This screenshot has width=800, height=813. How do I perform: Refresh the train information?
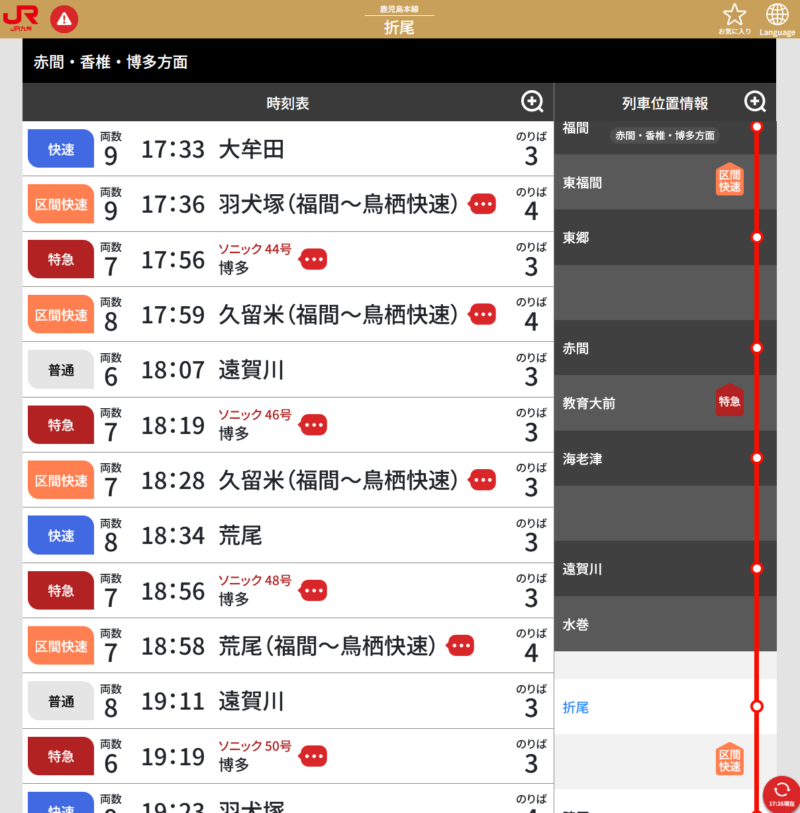(x=781, y=794)
